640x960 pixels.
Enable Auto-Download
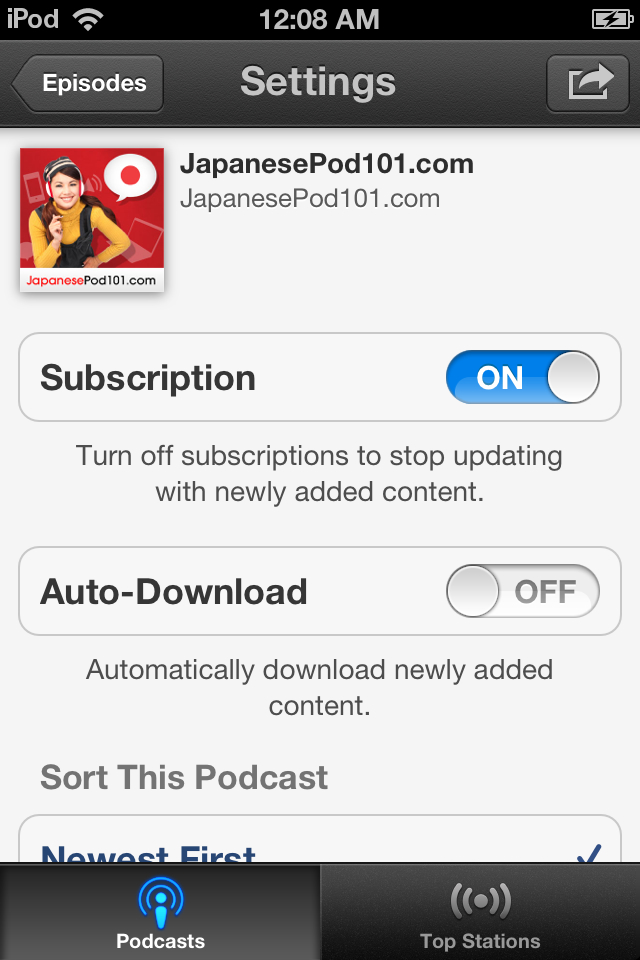pyautogui.click(x=522, y=592)
